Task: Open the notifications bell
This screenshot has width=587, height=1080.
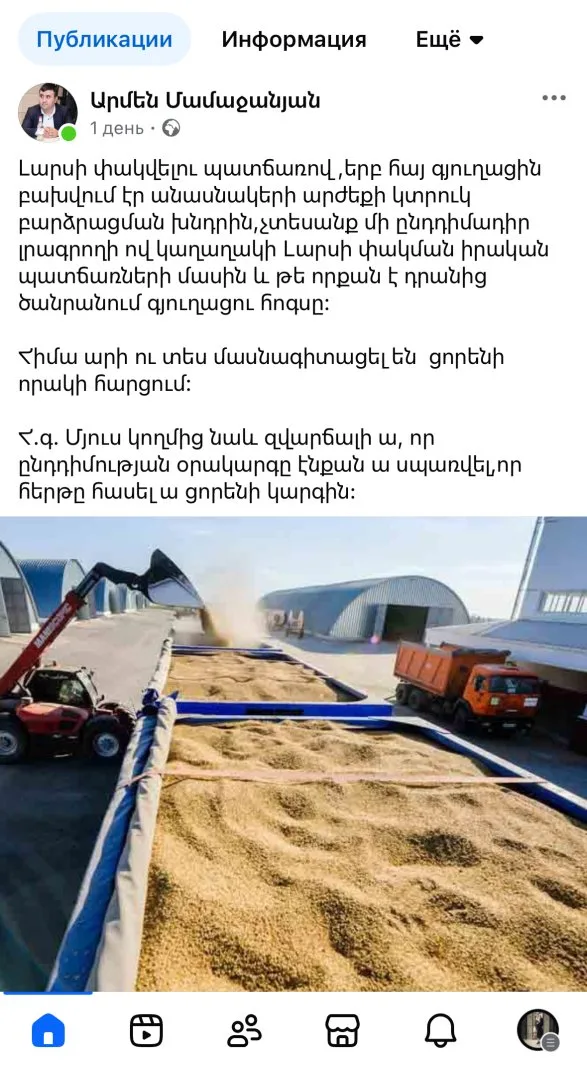Action: click(440, 1031)
